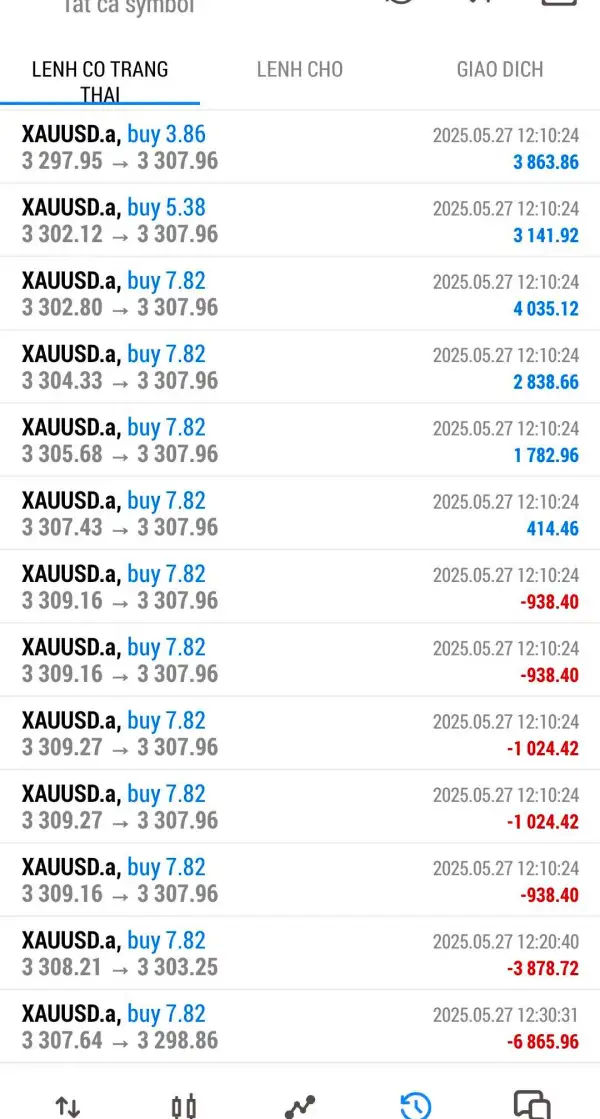Expand the buy 3.86 order at 3 297.95

click(x=300, y=148)
